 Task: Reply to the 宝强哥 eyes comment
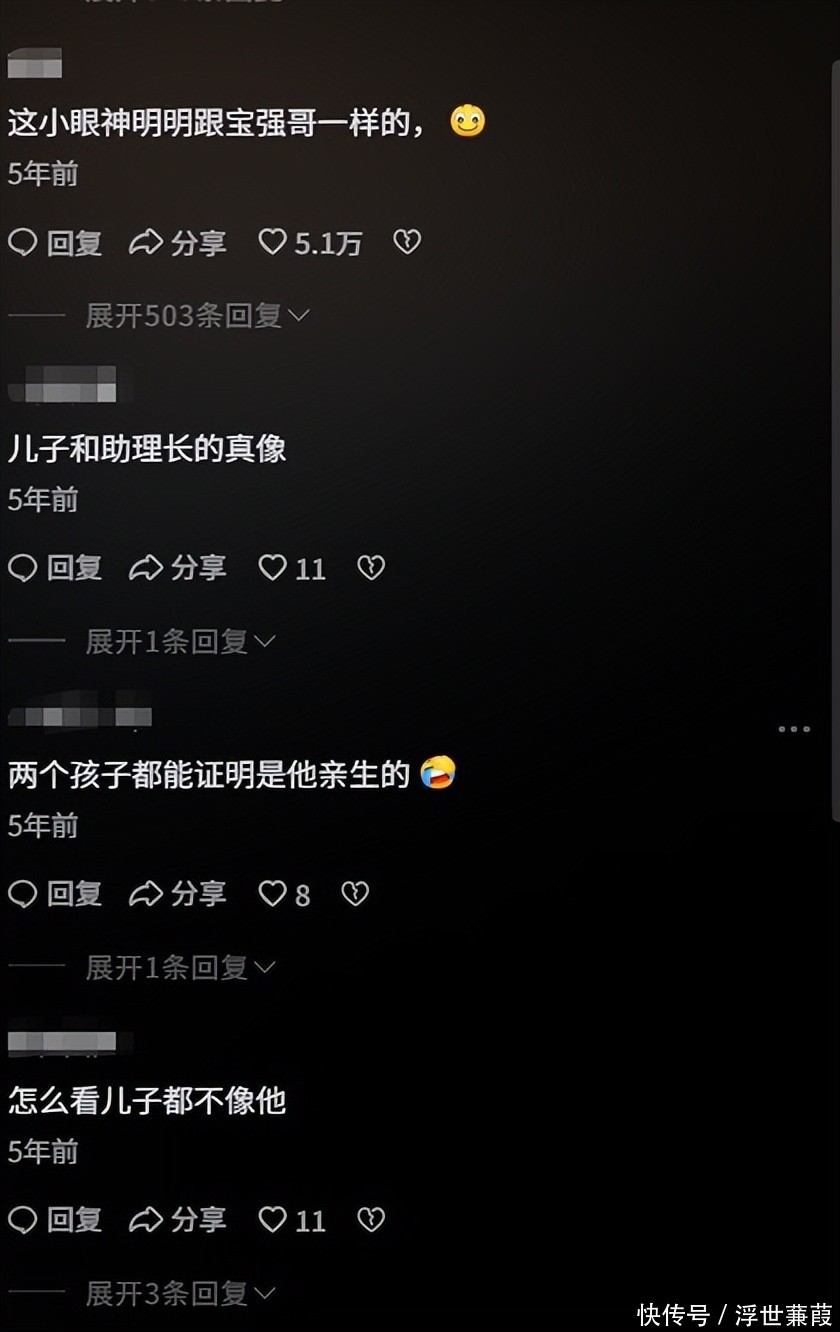(55, 243)
